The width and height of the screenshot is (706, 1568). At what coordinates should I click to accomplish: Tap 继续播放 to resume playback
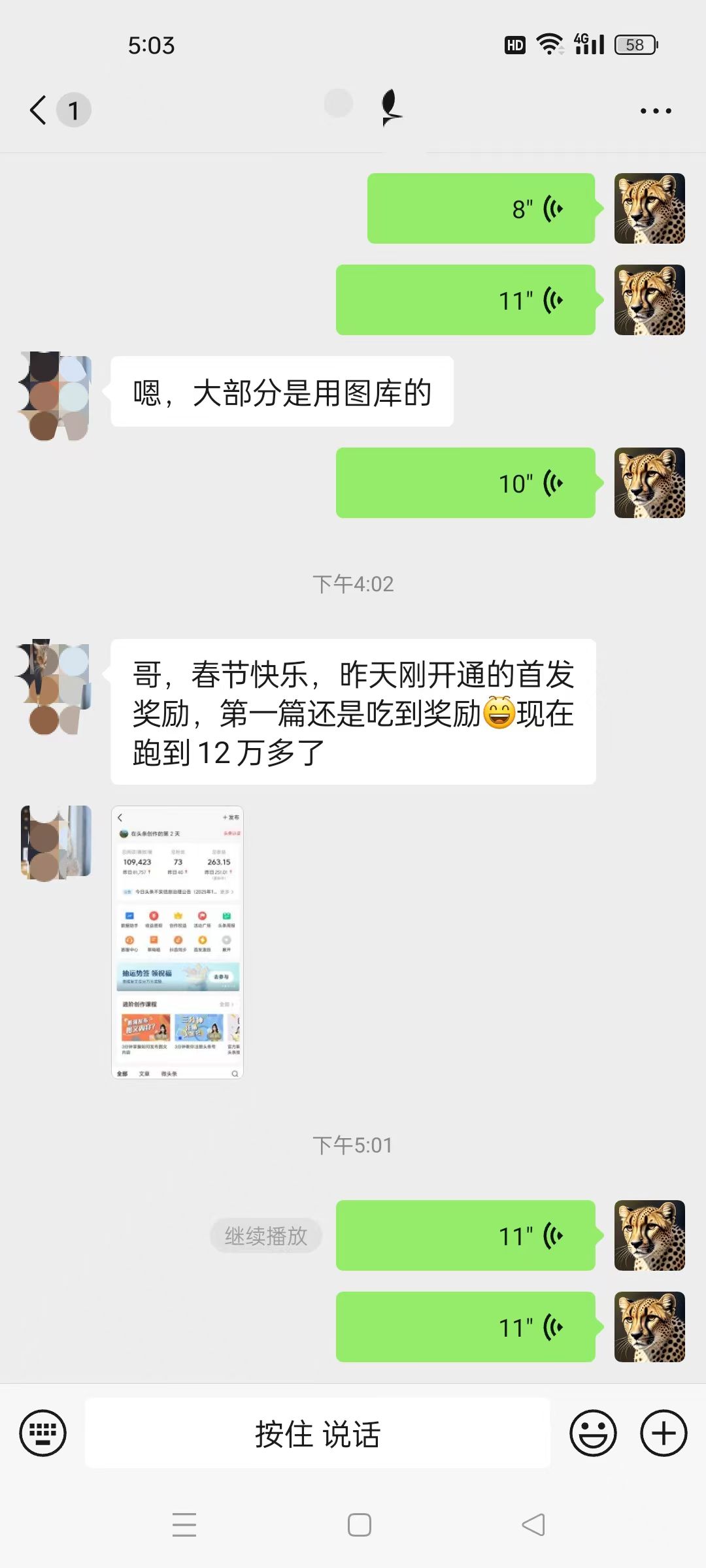point(266,1235)
